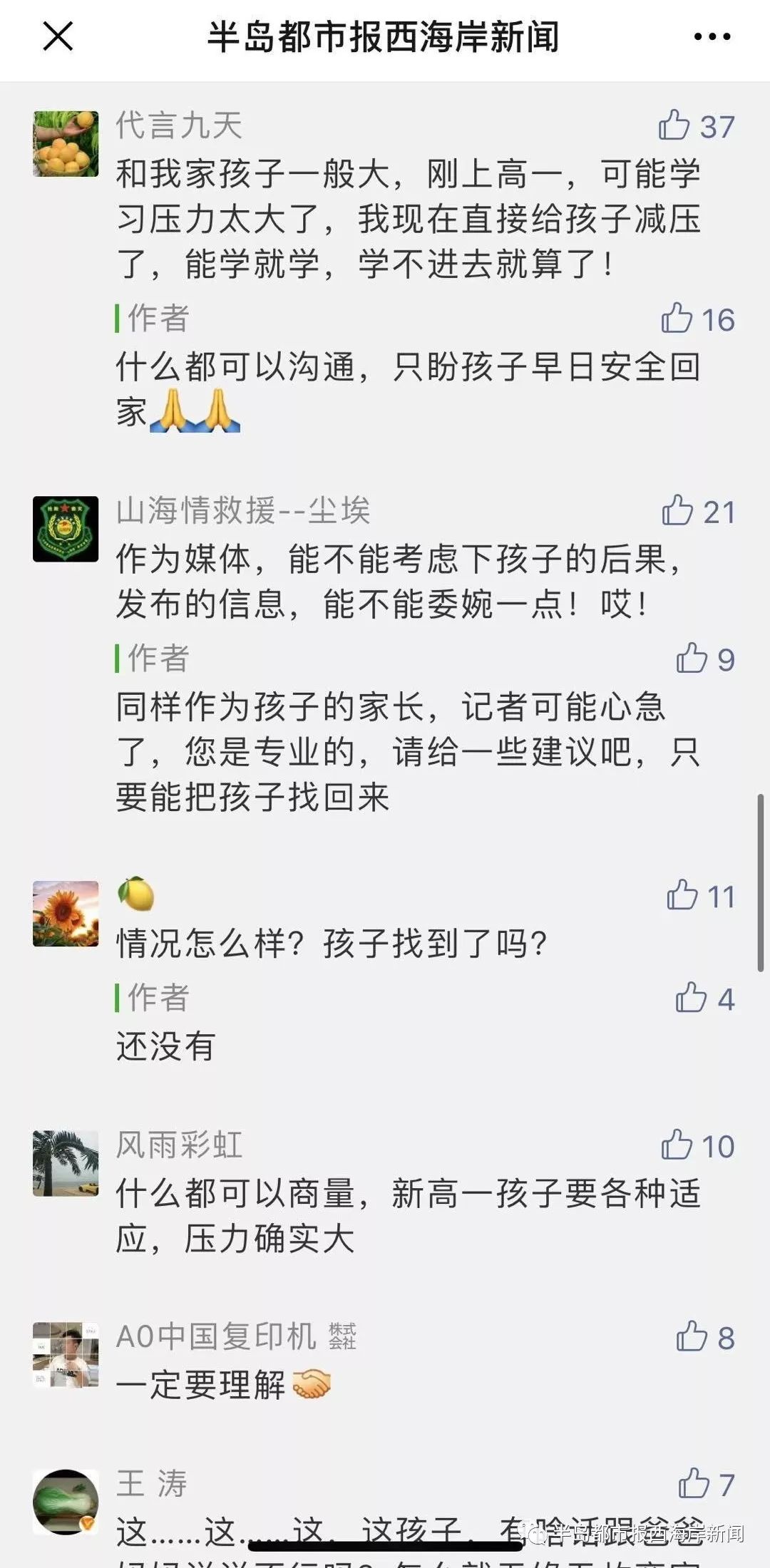Like the lemon user's comment

tap(682, 895)
